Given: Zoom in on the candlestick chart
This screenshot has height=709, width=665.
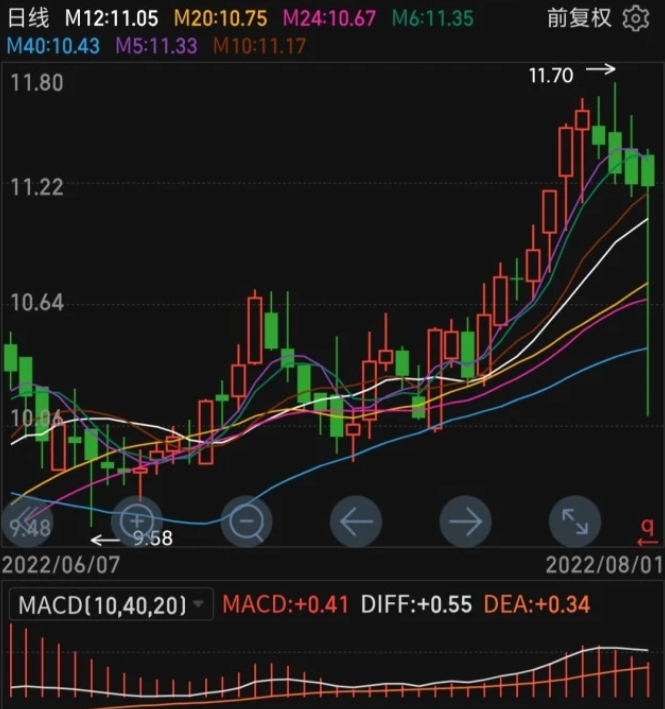Looking at the screenshot, I should 137,521.
